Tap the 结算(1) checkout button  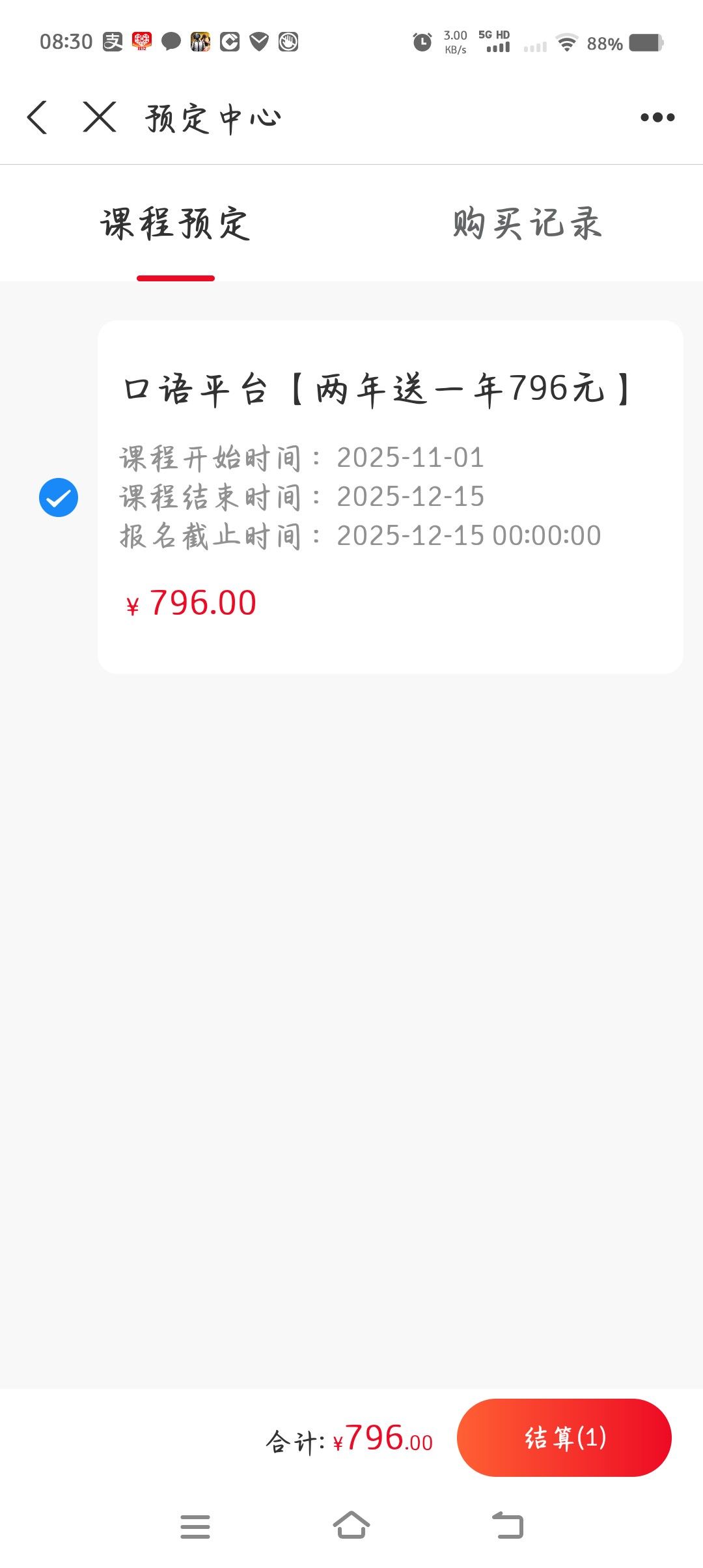tap(564, 1437)
